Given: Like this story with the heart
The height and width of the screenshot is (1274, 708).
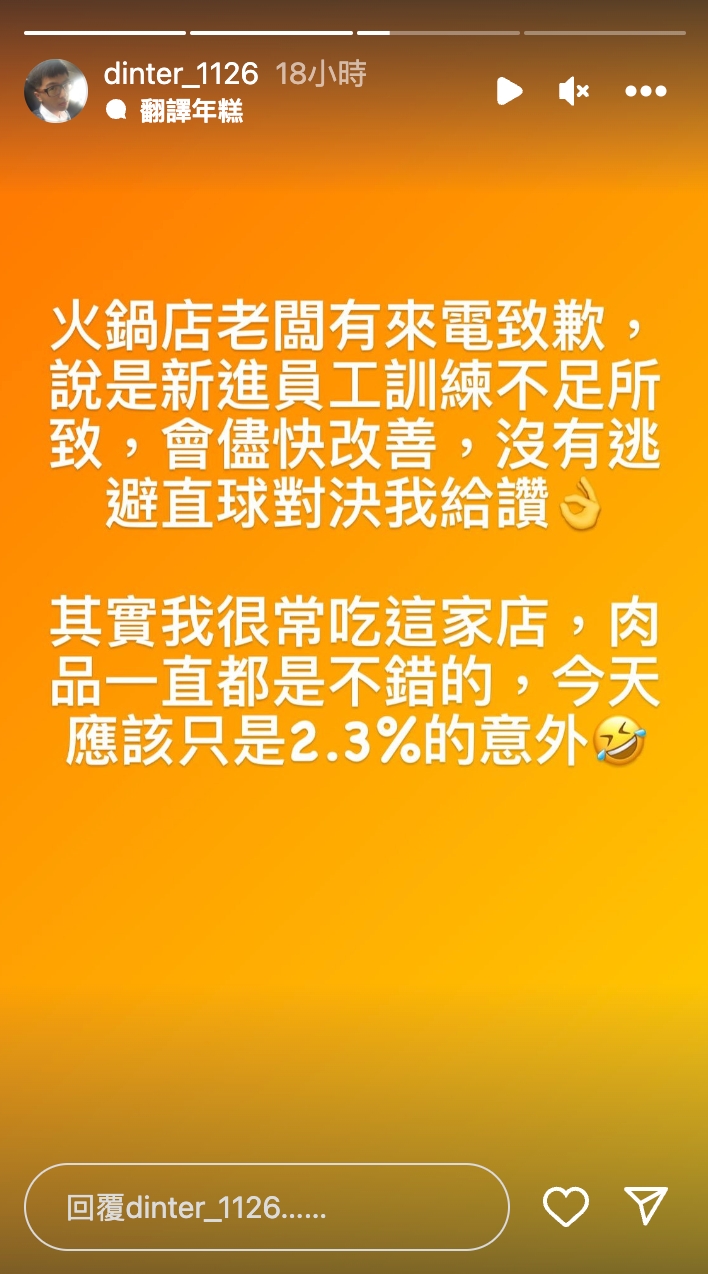Looking at the screenshot, I should tap(566, 1207).
